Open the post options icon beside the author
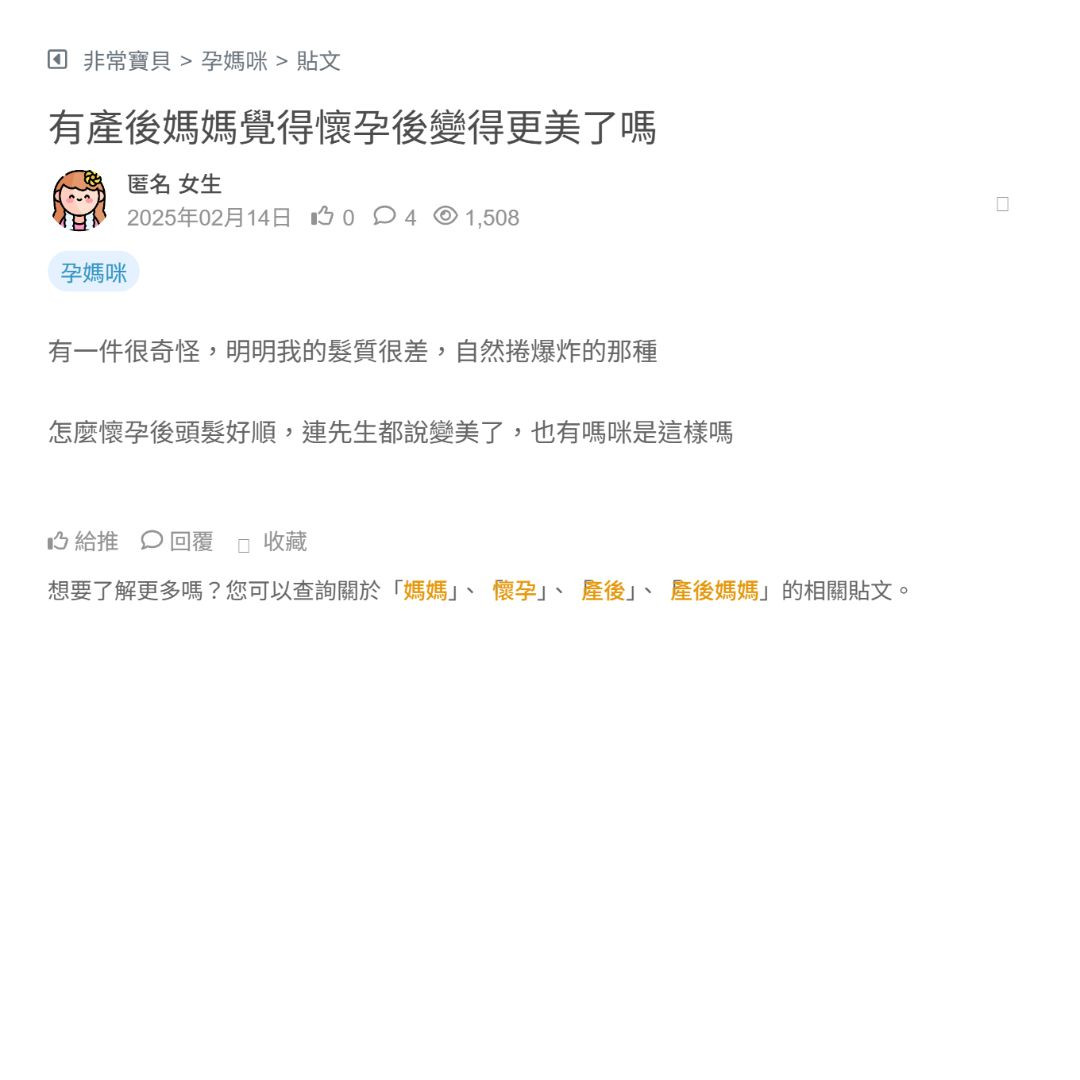 (1002, 204)
